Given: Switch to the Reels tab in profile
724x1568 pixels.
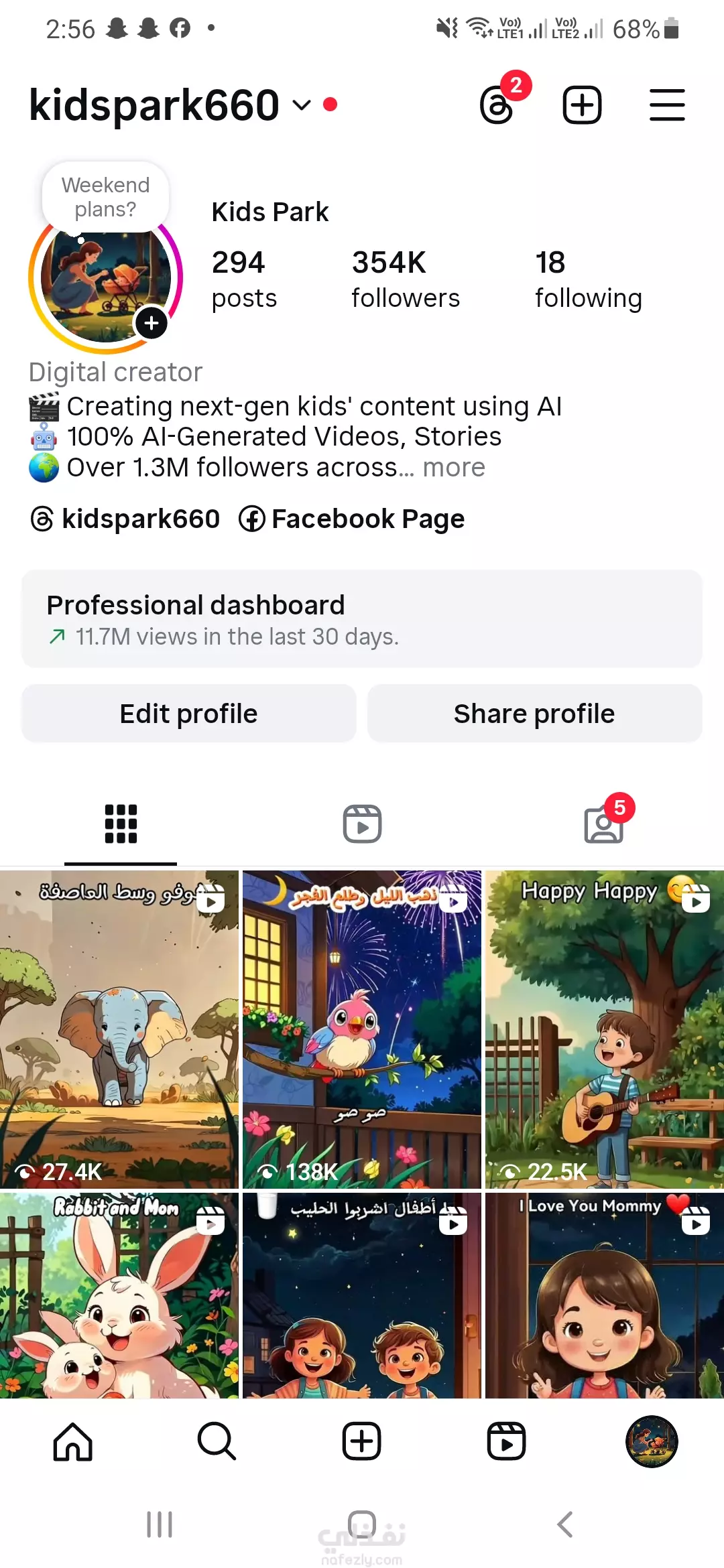Looking at the screenshot, I should tap(362, 824).
